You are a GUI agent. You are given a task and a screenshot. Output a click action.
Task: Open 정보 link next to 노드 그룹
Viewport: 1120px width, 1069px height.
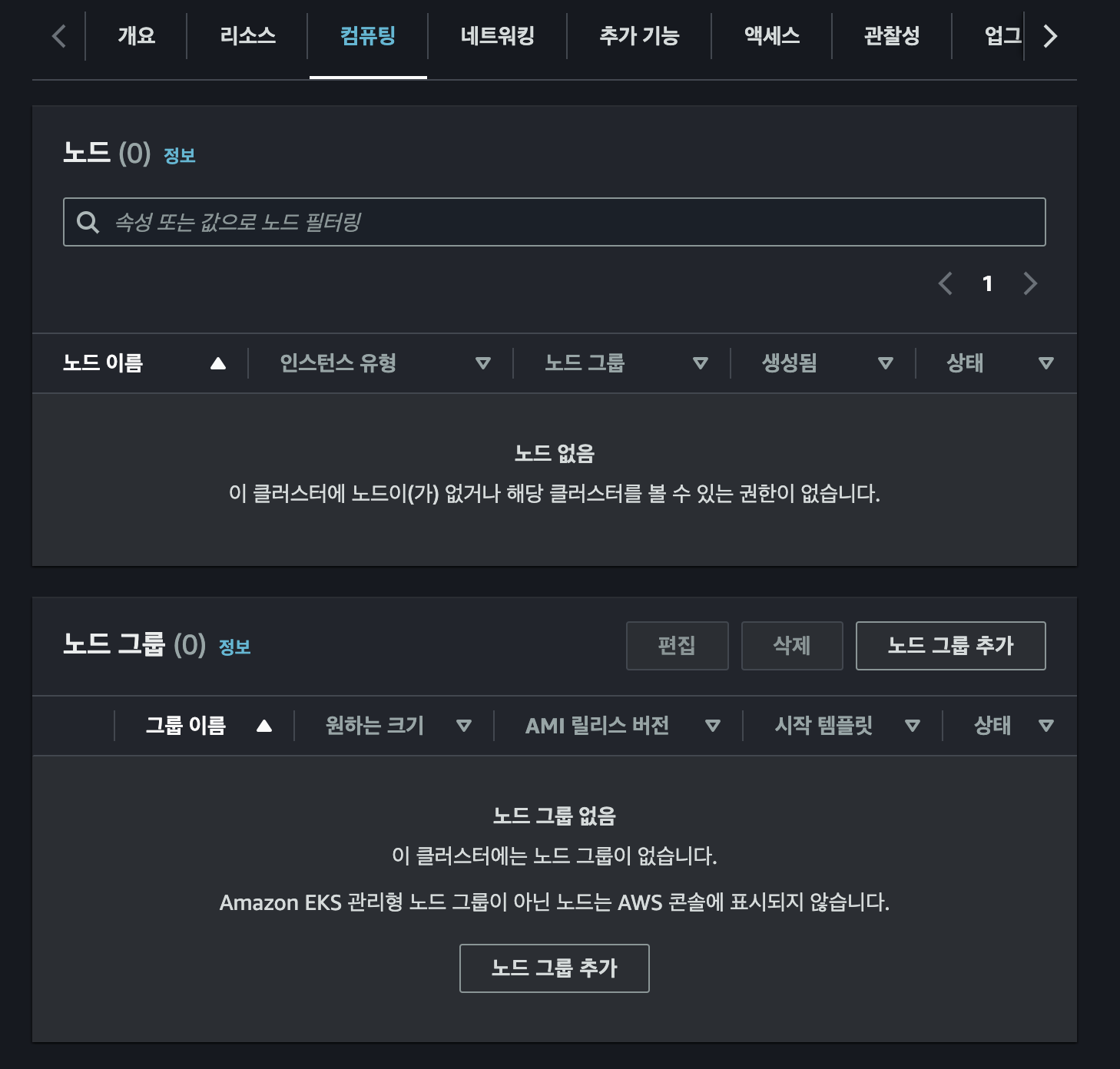click(x=235, y=647)
